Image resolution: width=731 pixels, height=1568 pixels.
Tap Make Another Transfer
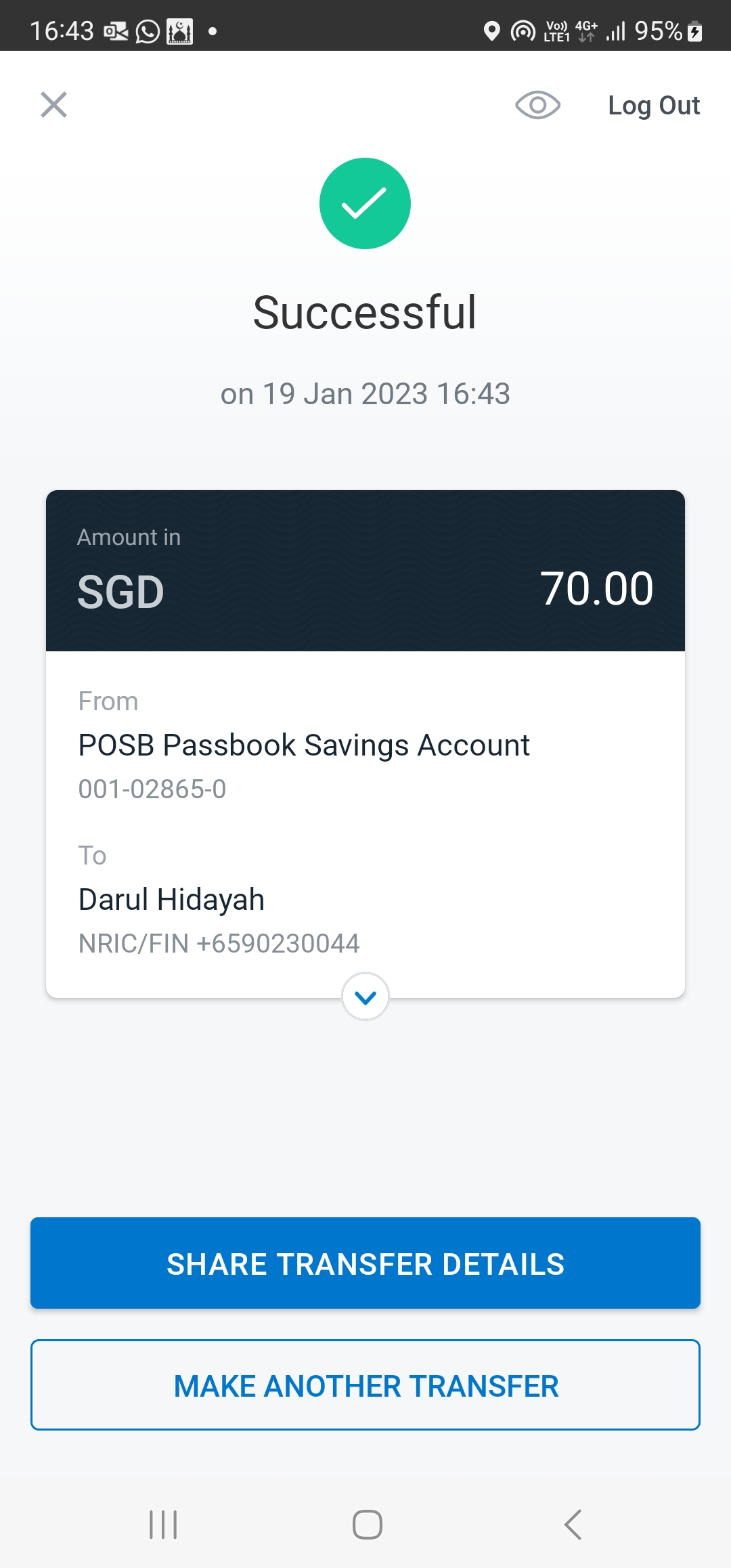coord(365,1385)
